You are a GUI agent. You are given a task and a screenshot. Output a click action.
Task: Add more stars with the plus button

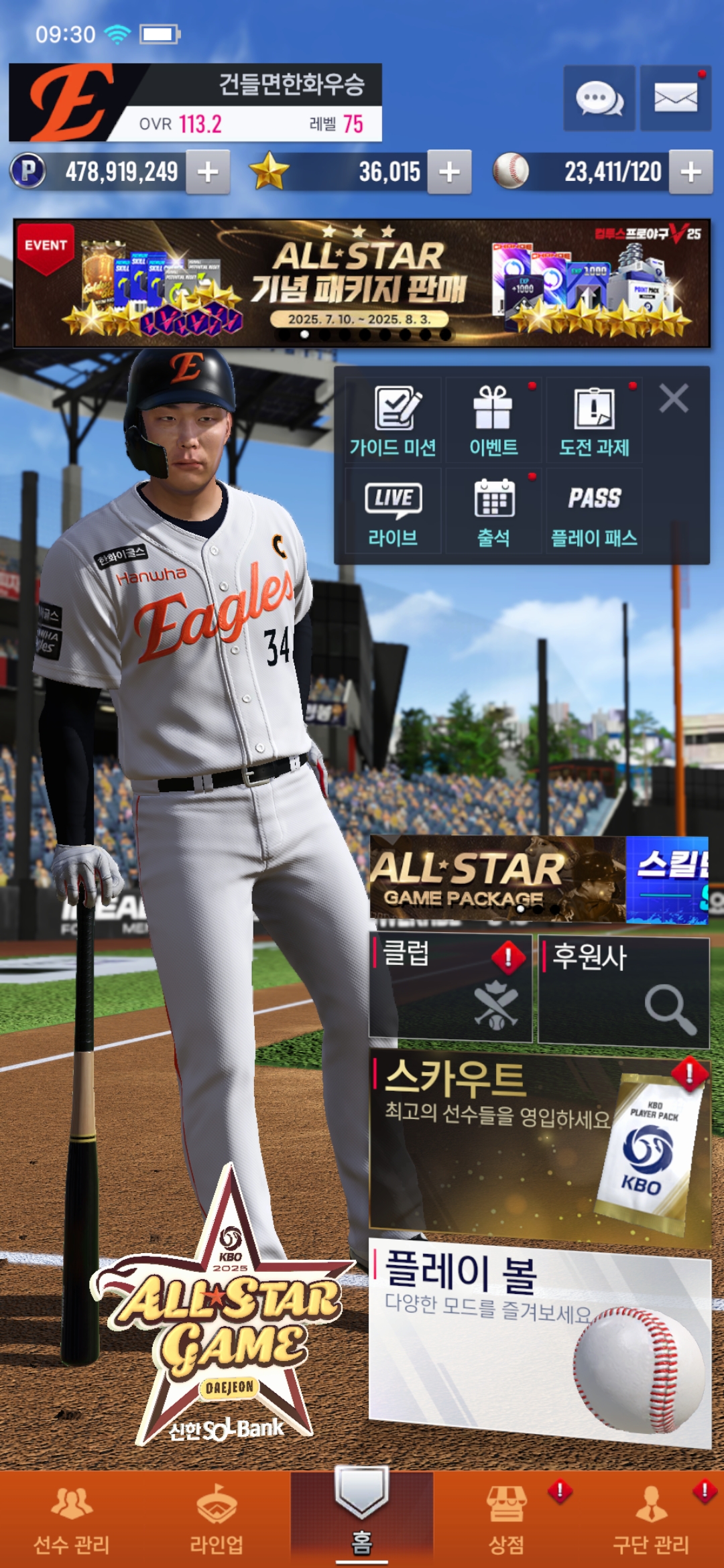click(449, 172)
